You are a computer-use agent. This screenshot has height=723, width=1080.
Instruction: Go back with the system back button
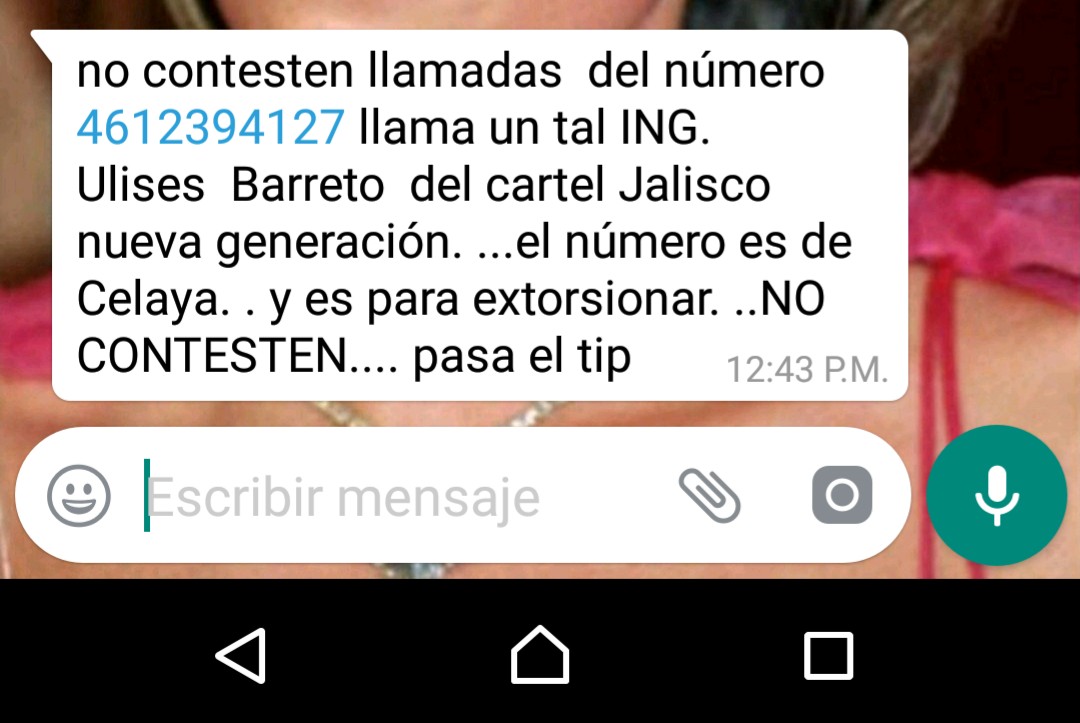(242, 656)
